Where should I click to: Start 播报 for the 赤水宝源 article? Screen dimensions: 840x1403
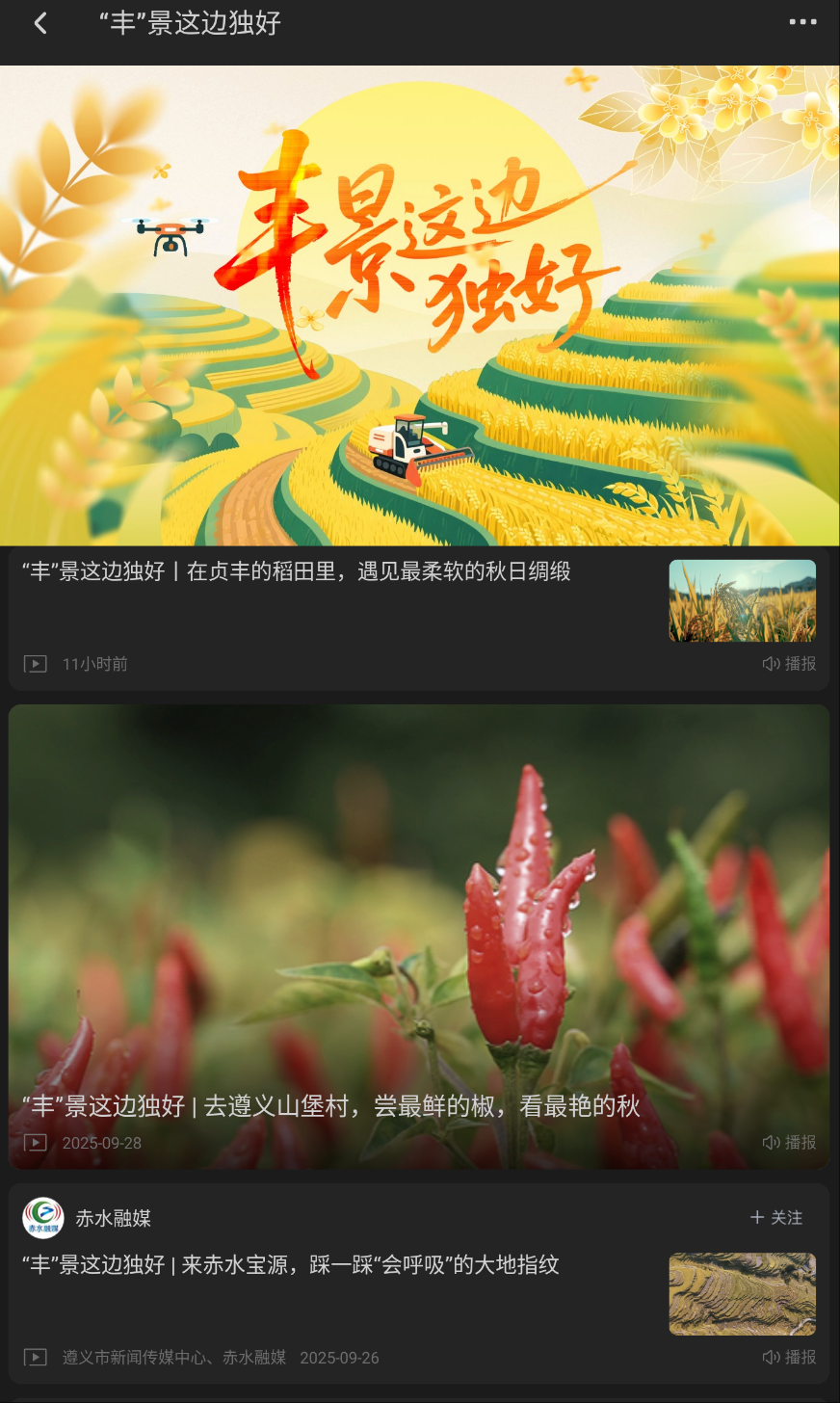pos(789,1357)
